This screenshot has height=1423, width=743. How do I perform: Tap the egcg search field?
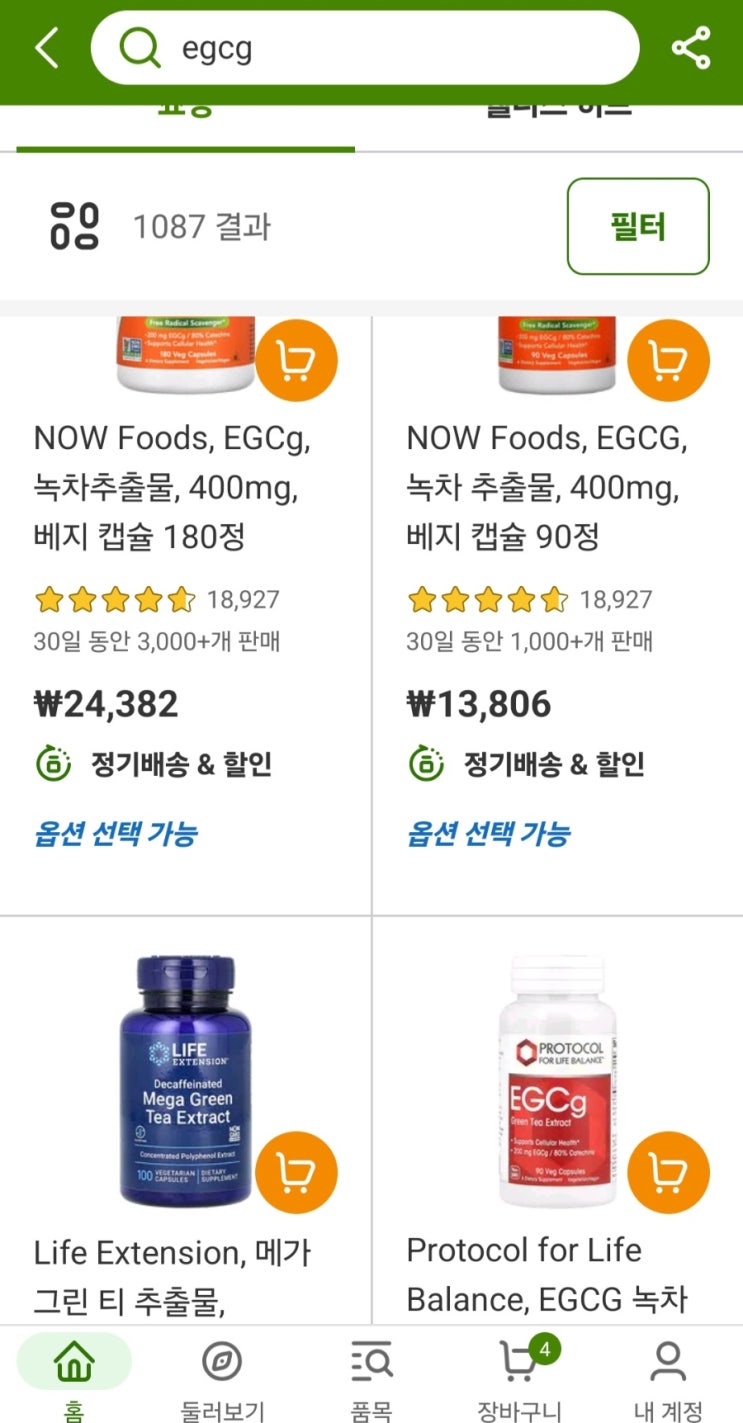point(380,48)
